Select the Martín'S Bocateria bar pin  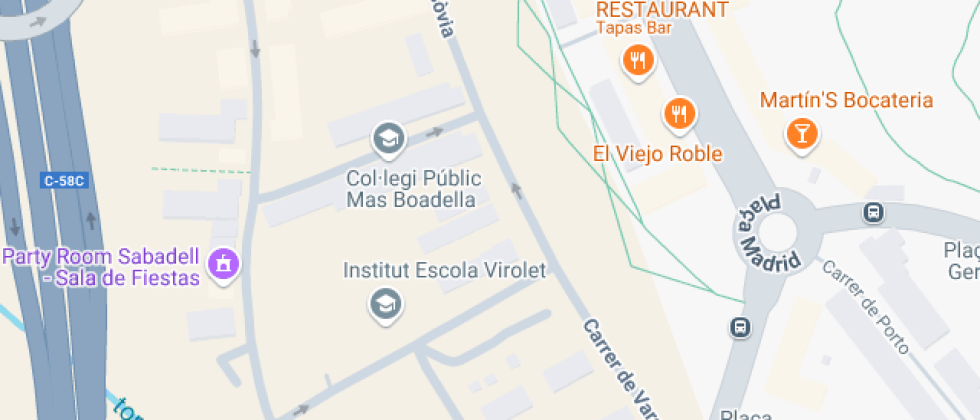pyautogui.click(x=802, y=132)
